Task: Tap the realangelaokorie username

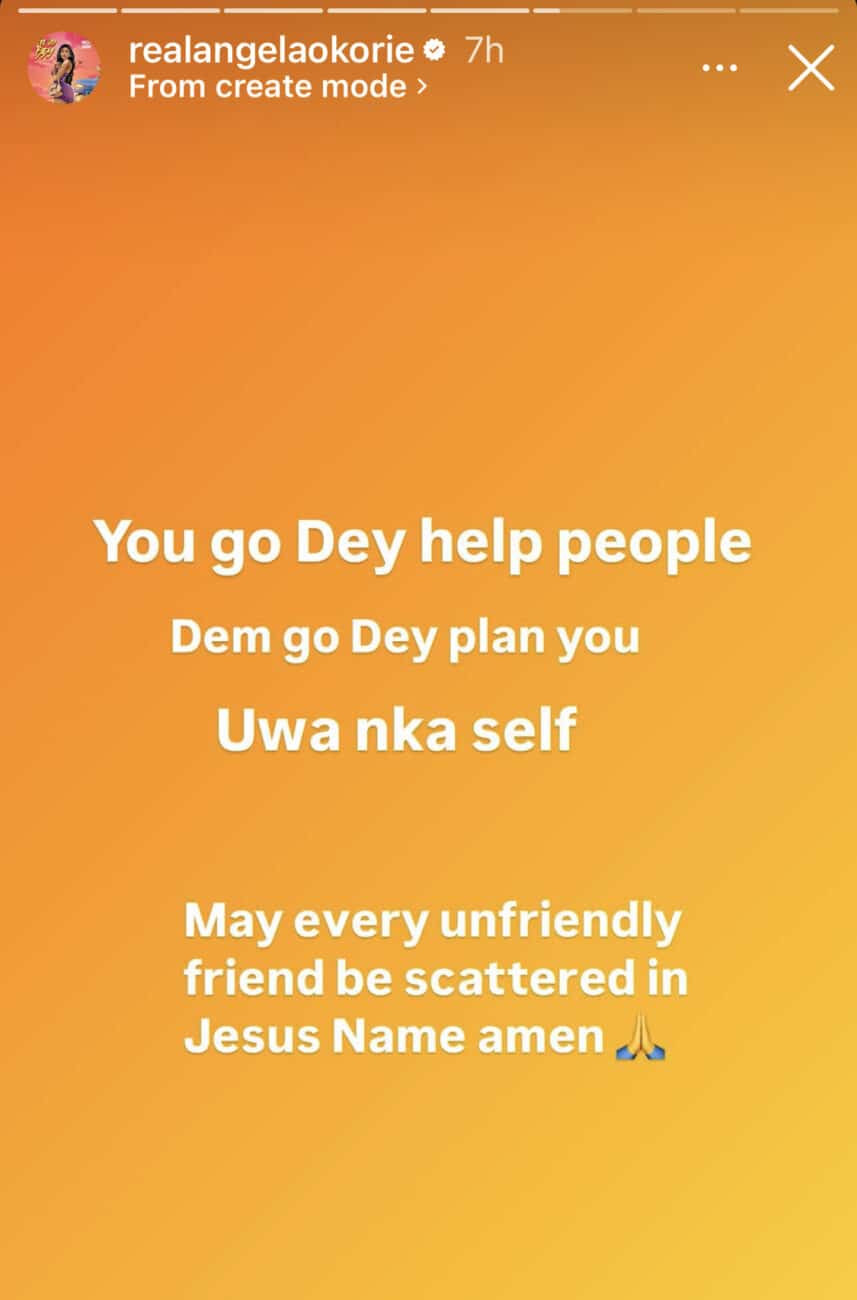Action: pos(272,50)
